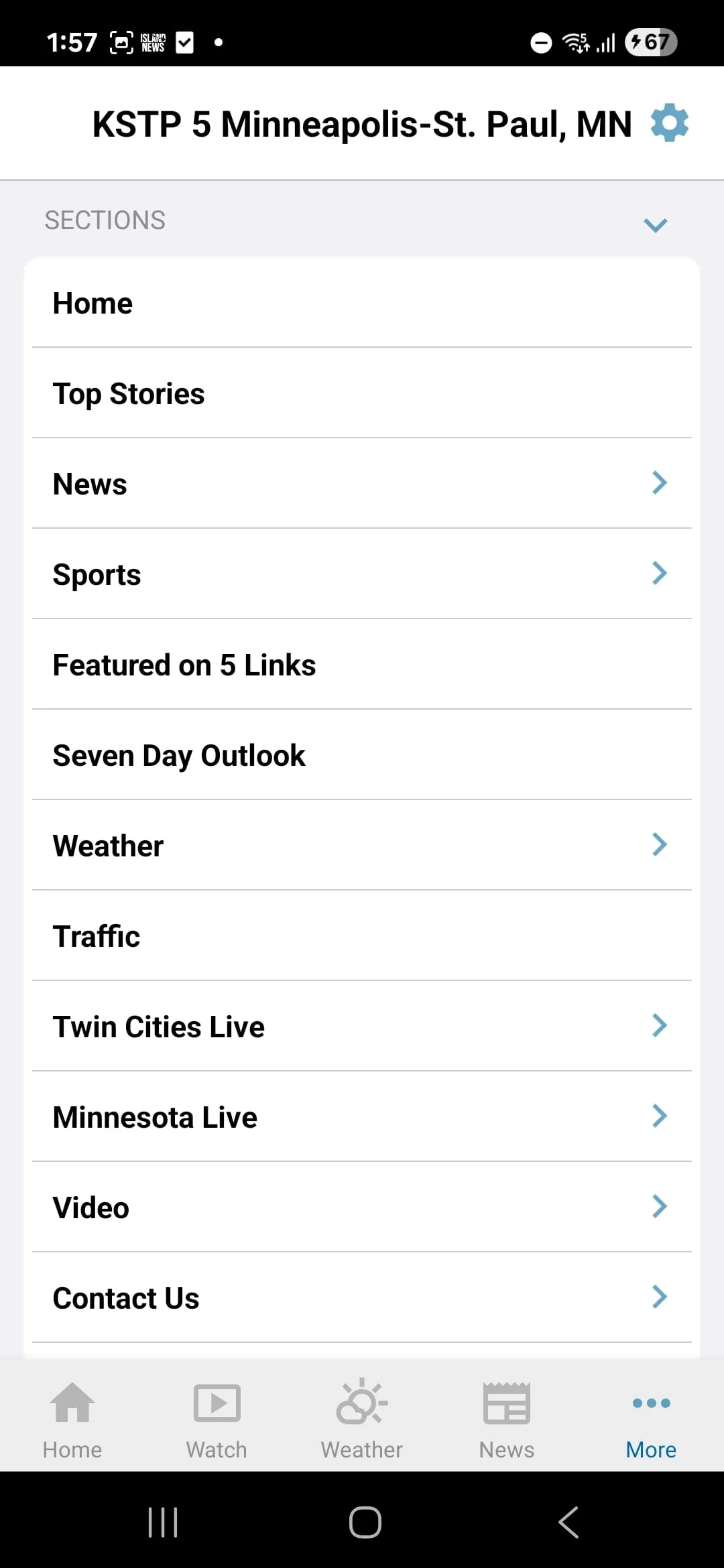
Task: Tap the Android home button
Action: point(362,1522)
